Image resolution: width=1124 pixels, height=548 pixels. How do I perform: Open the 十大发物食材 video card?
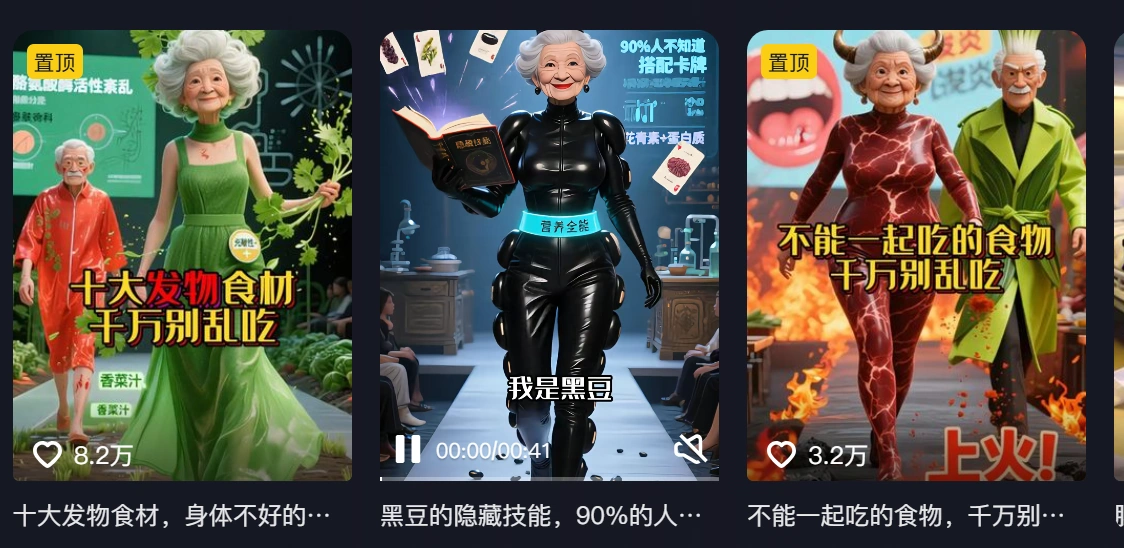[182, 255]
